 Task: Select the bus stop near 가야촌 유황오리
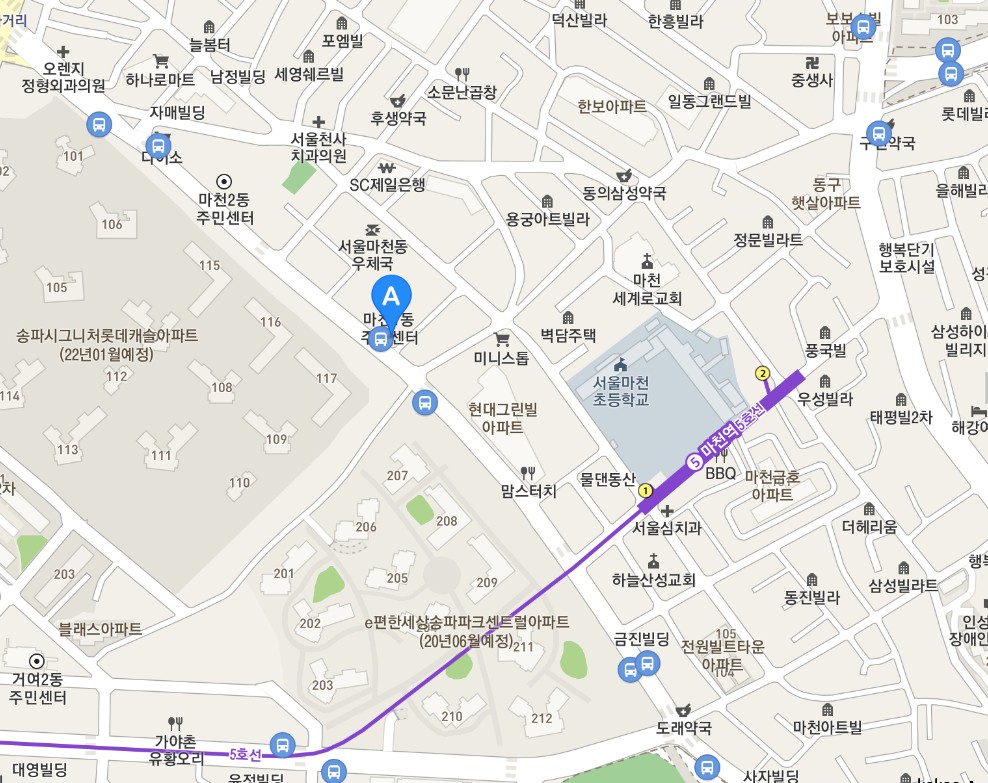click(x=284, y=745)
